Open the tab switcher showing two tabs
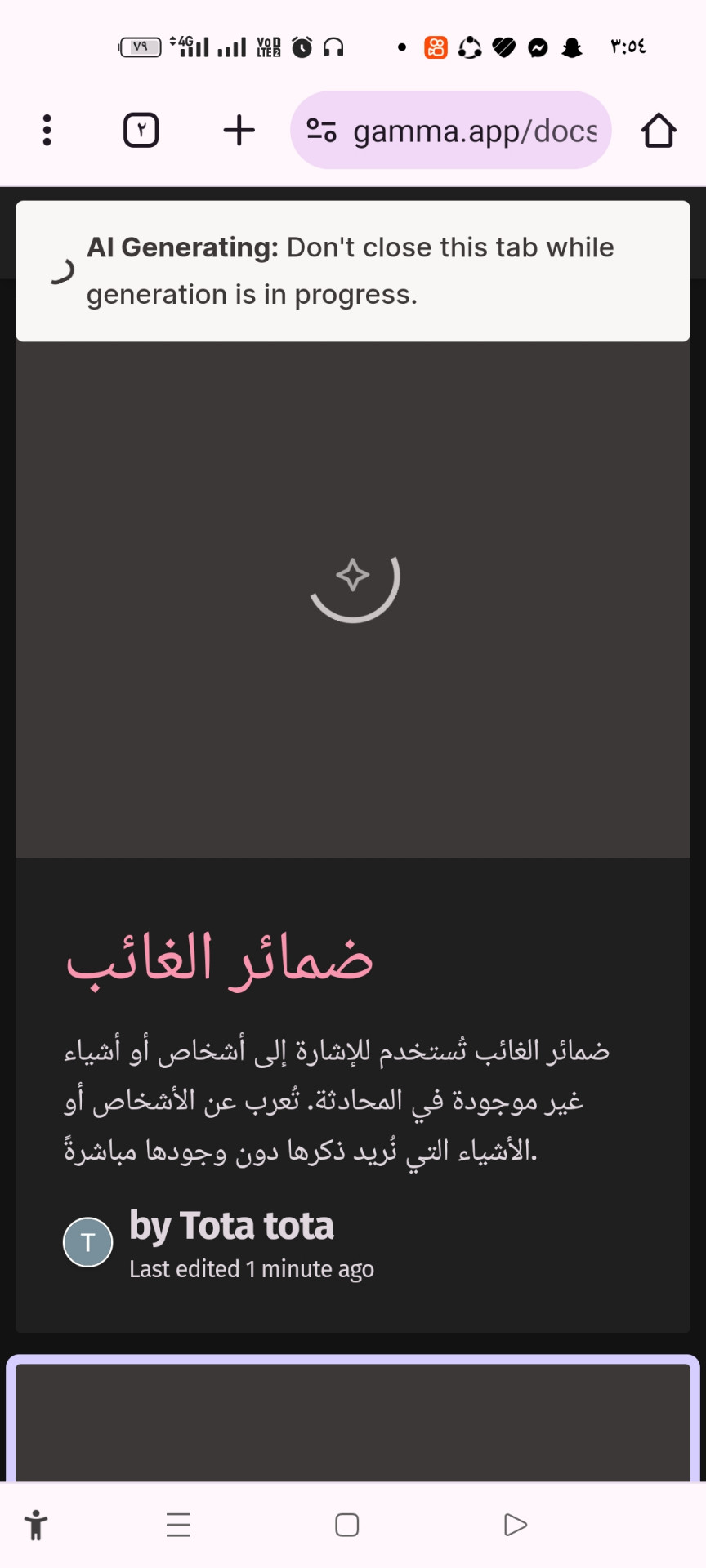Screen dimensions: 706x1568 click(x=141, y=130)
